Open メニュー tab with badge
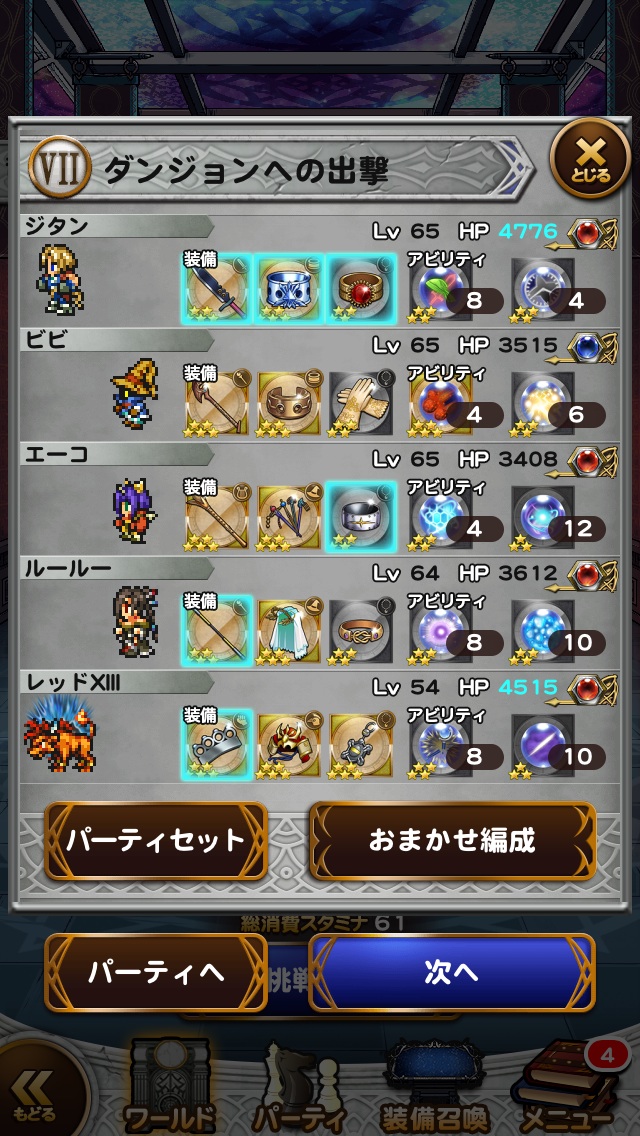Screen dimensions: 640x1136 567,1088
